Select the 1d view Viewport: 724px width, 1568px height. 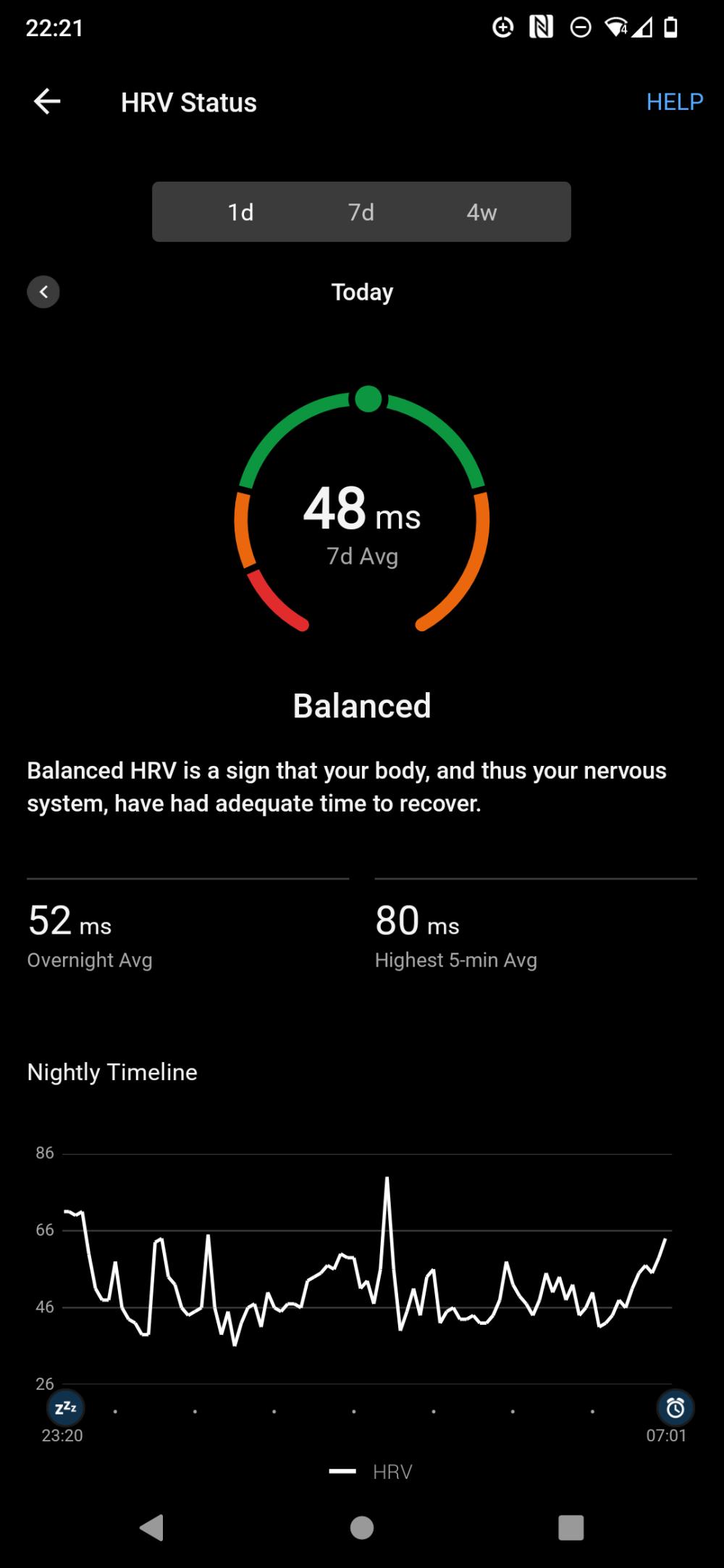pyautogui.click(x=240, y=212)
